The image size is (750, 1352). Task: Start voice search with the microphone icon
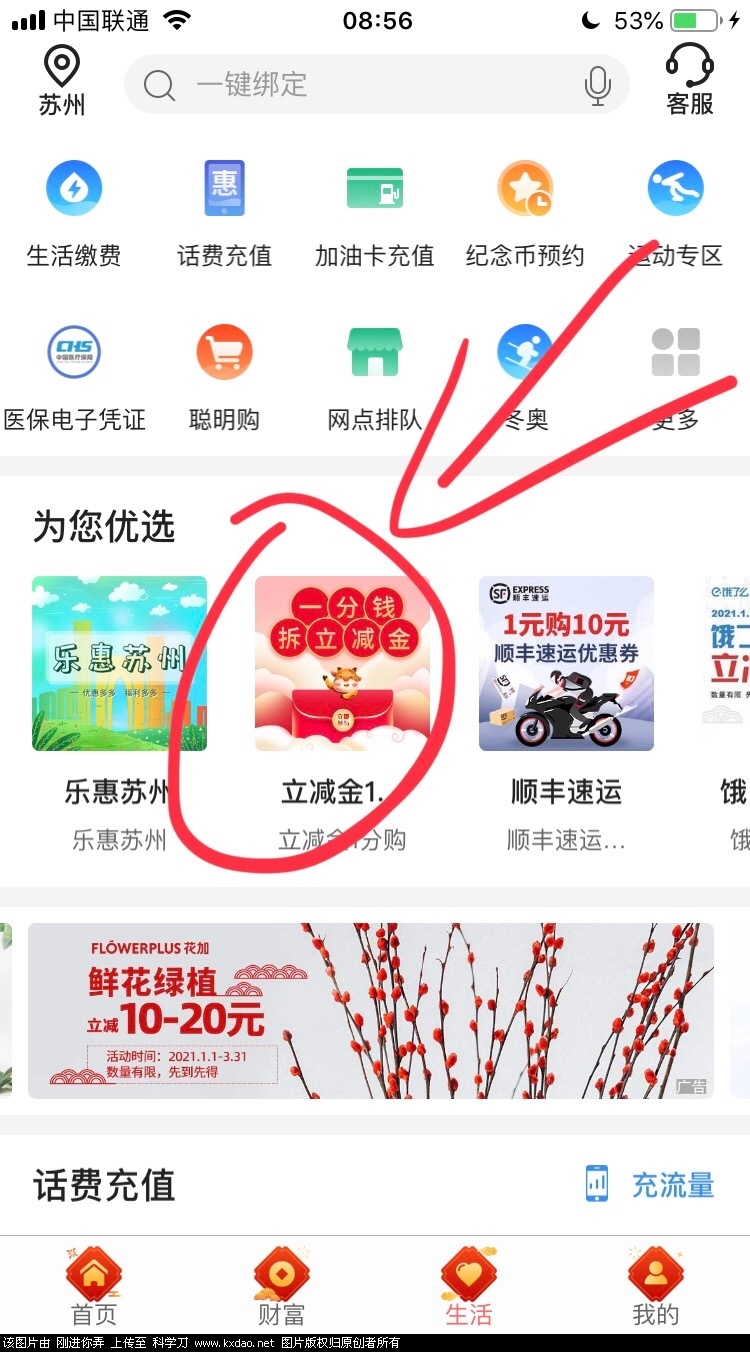tap(597, 86)
